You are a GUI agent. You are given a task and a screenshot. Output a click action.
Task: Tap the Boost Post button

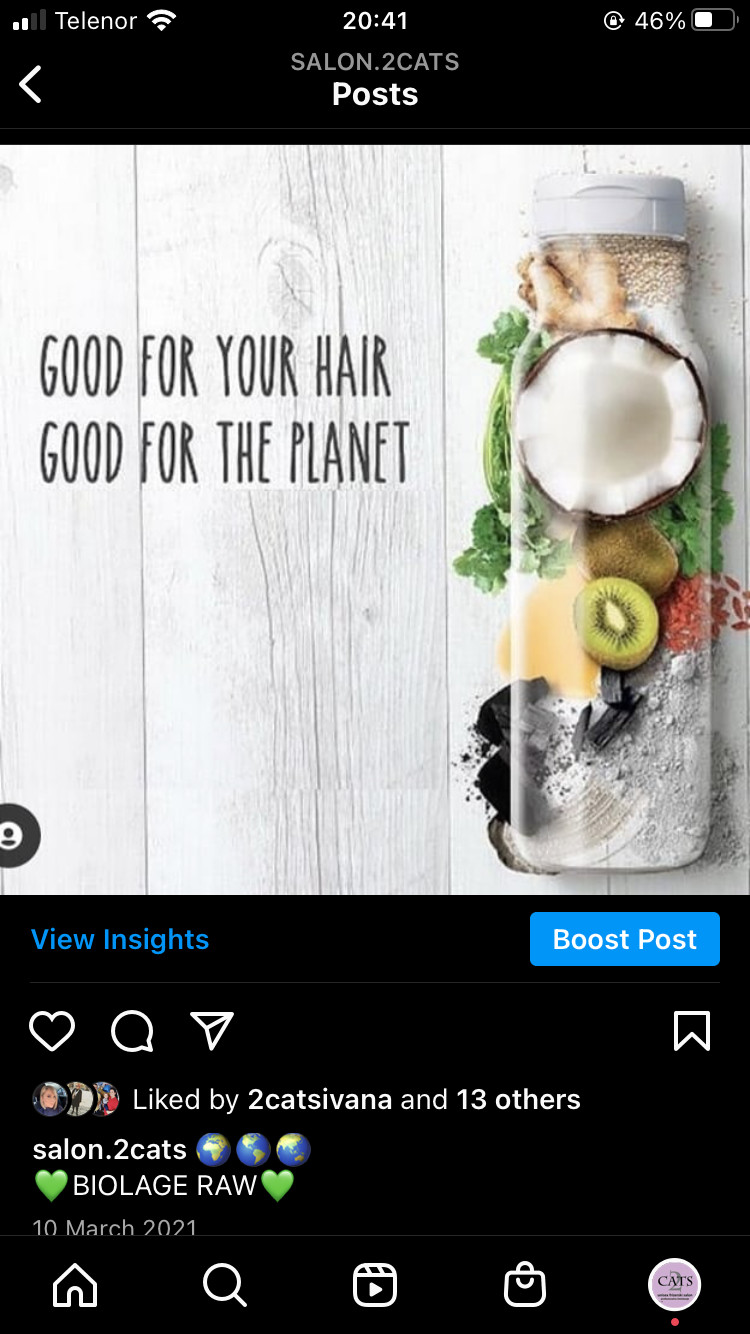[624, 939]
